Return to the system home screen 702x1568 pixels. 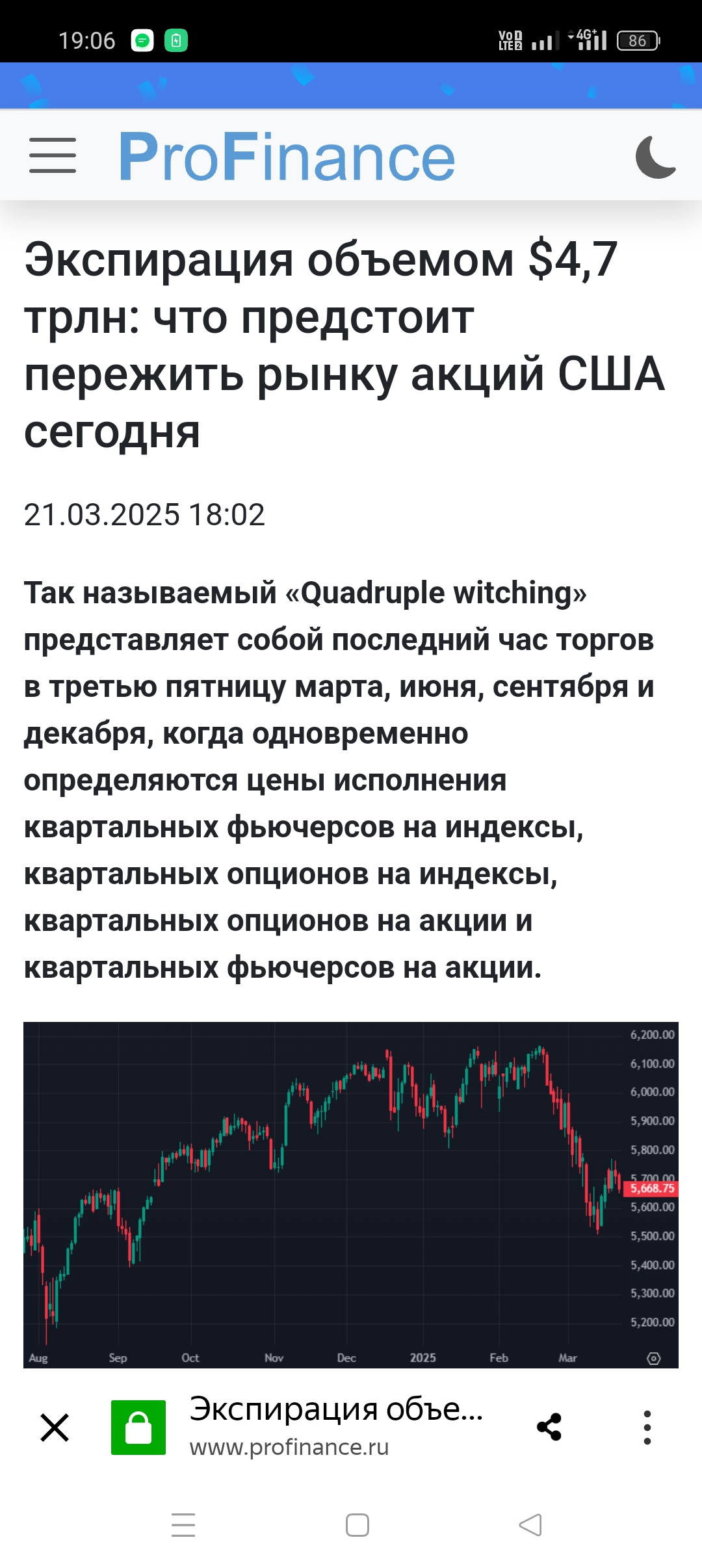click(x=357, y=1525)
